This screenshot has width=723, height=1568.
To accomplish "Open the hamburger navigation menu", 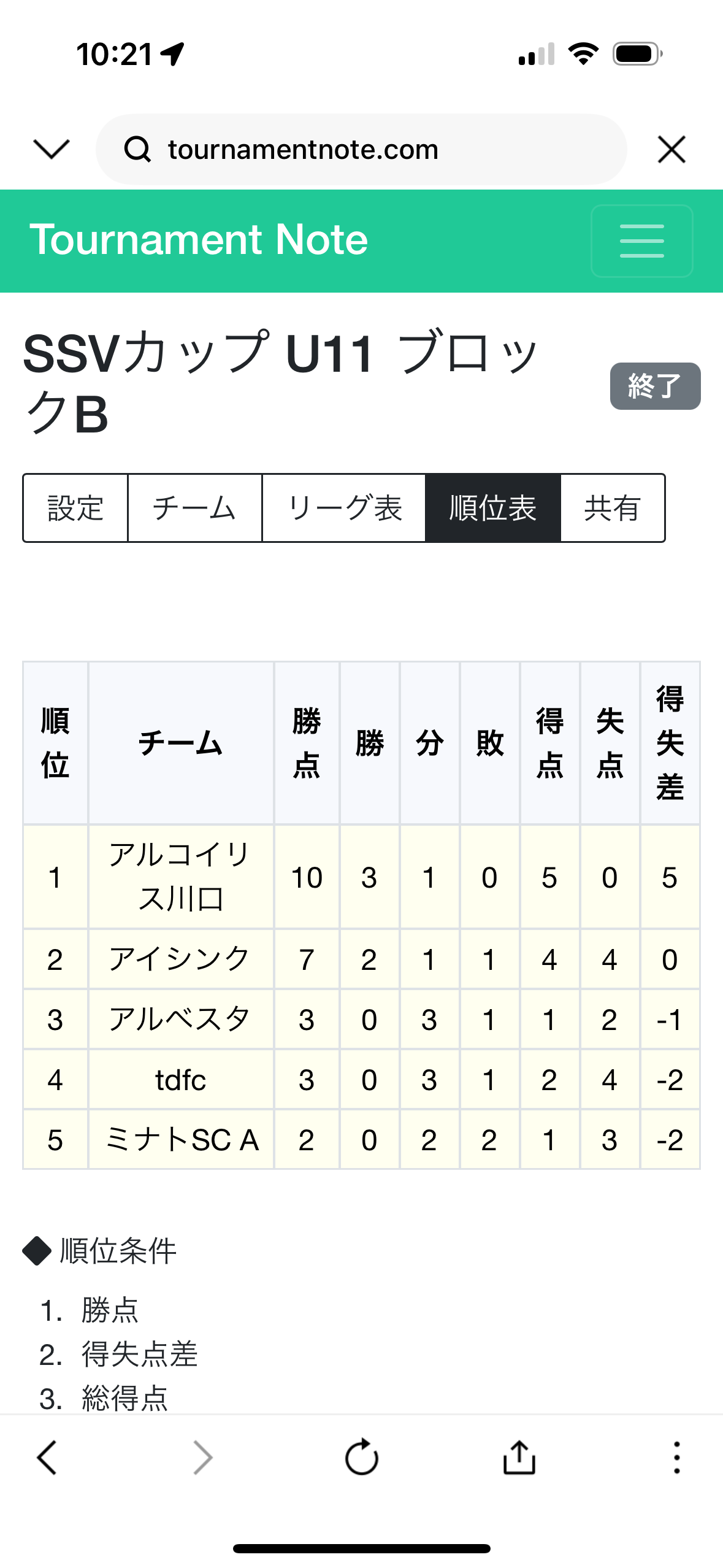I will (x=641, y=240).
